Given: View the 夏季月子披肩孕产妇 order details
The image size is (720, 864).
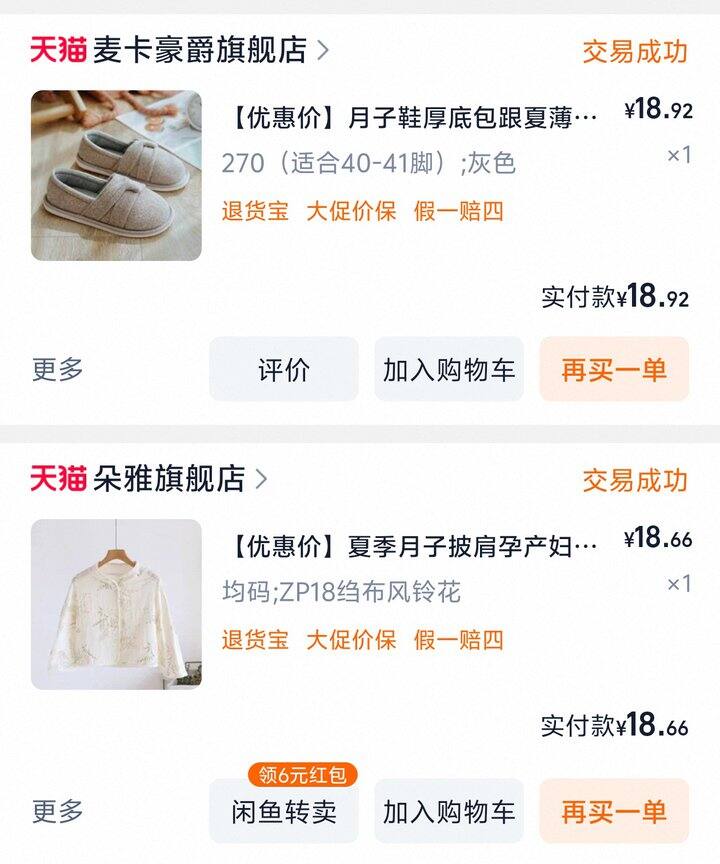Looking at the screenshot, I should click(x=410, y=547).
